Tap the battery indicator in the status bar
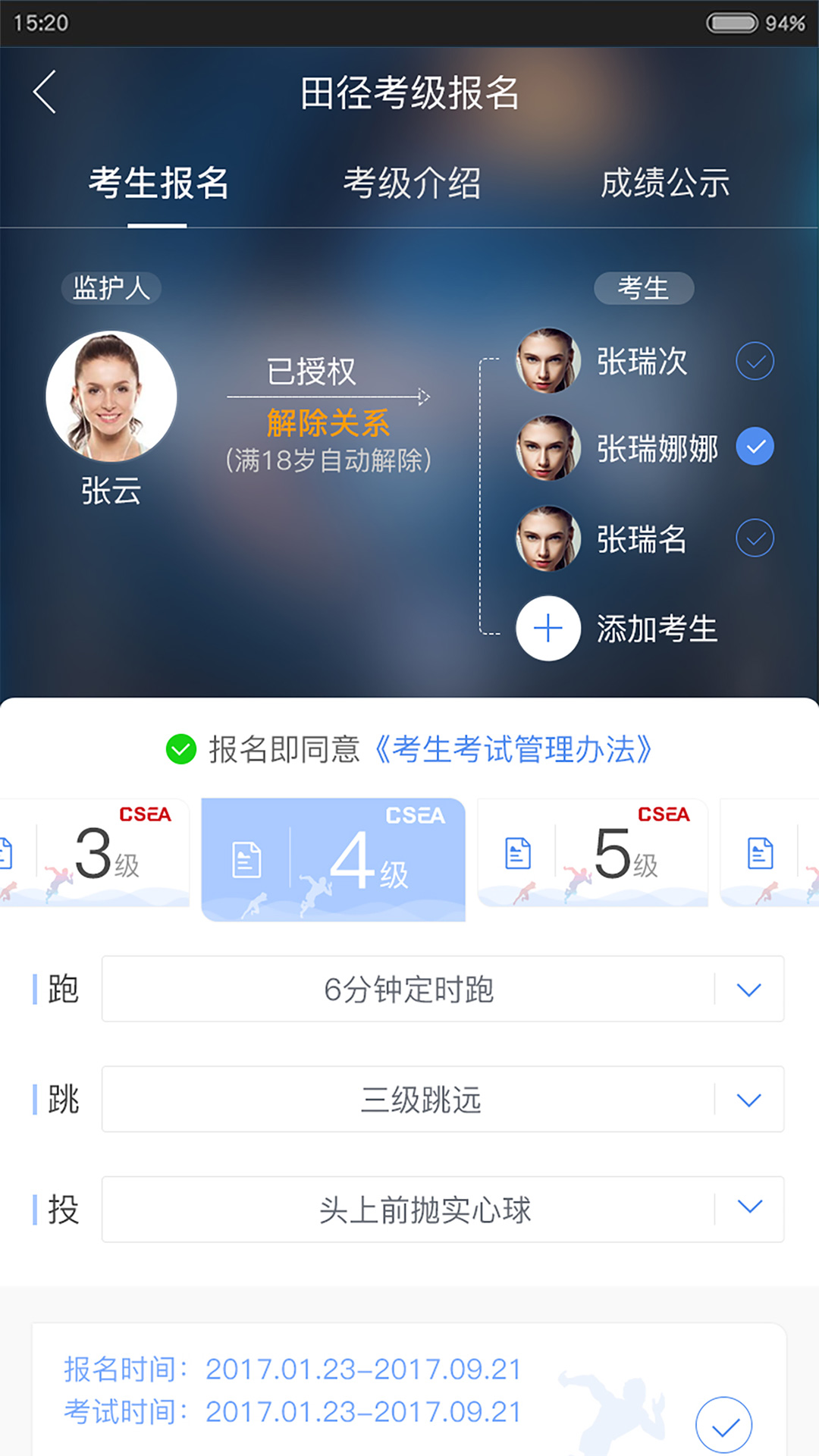Viewport: 819px width, 1456px height. point(730,23)
